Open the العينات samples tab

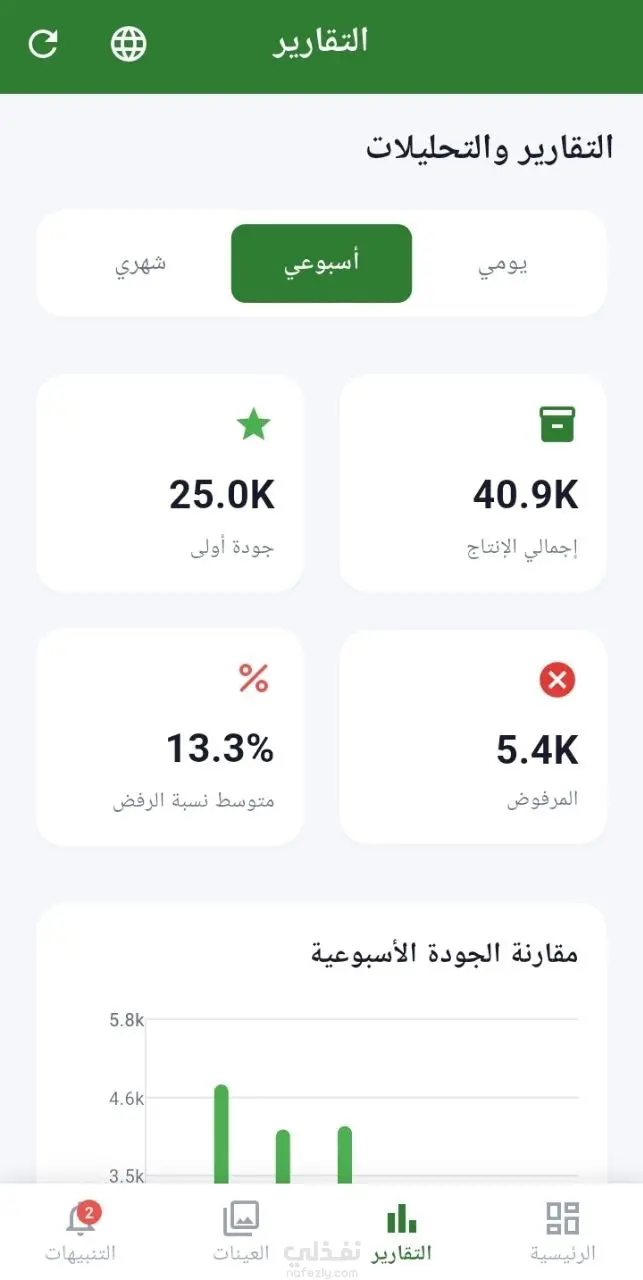click(x=241, y=1231)
